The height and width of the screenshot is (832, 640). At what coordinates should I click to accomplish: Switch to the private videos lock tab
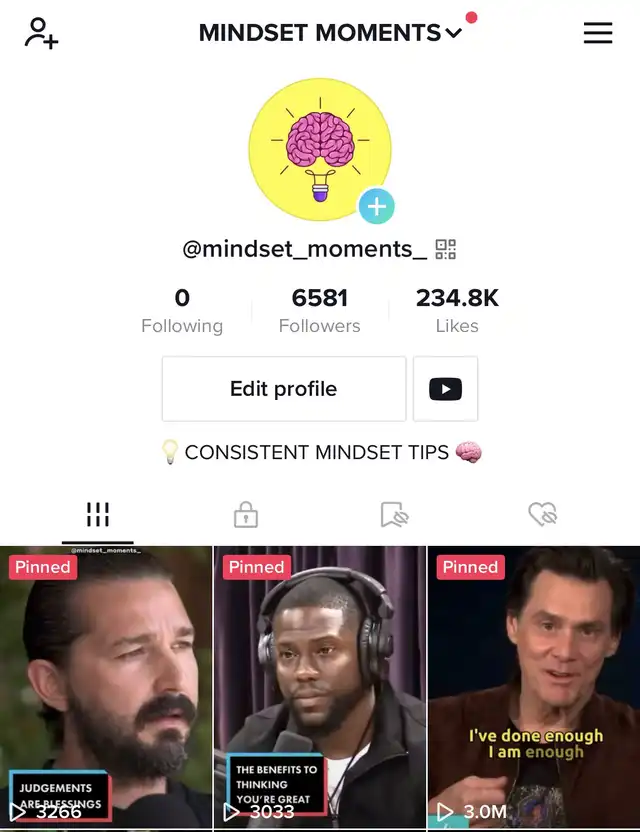click(246, 515)
